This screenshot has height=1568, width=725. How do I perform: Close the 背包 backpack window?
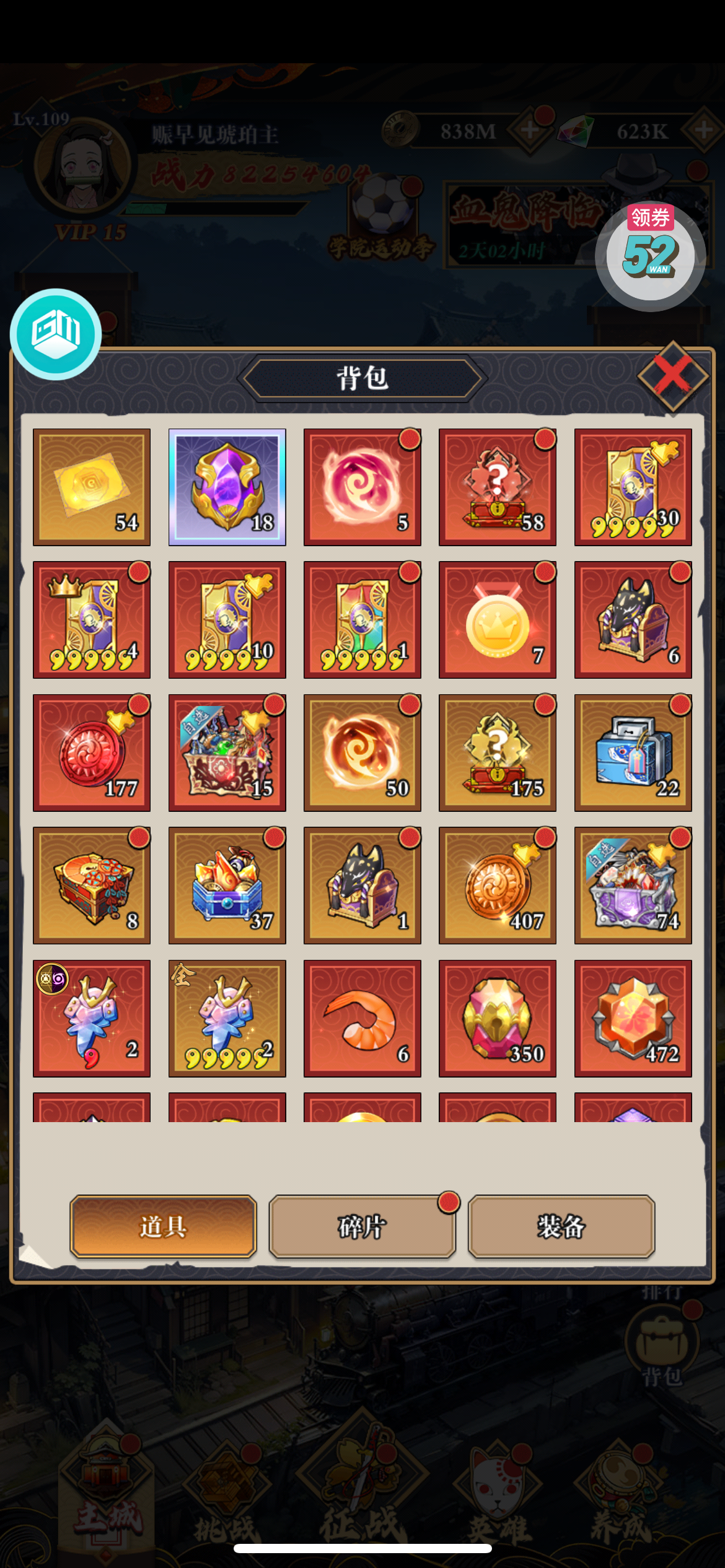(673, 376)
